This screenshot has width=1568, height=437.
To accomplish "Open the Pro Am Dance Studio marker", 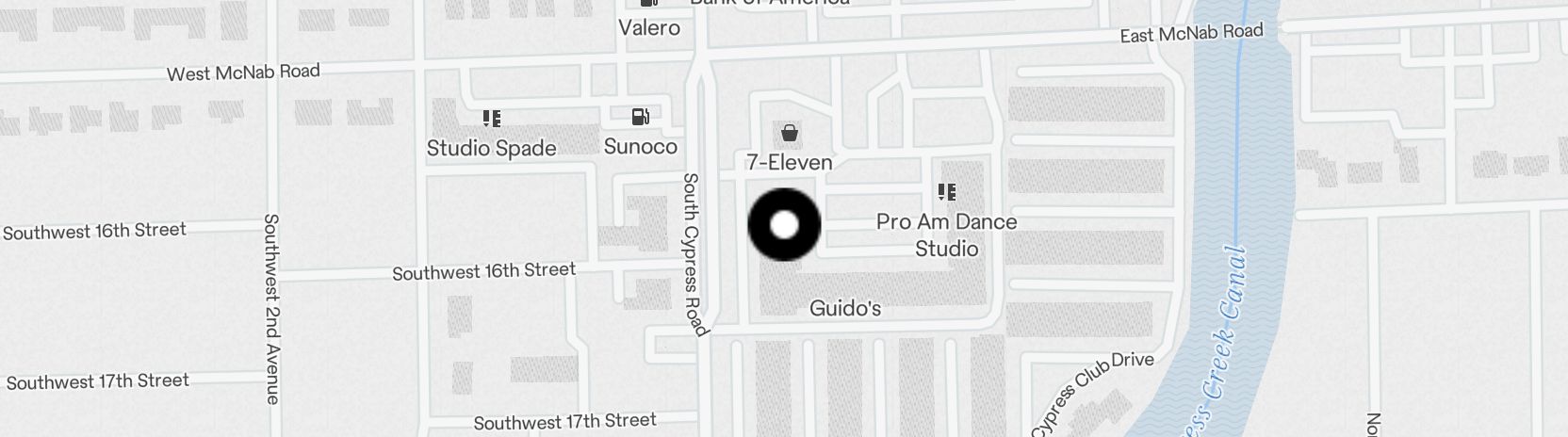I will point(946,193).
